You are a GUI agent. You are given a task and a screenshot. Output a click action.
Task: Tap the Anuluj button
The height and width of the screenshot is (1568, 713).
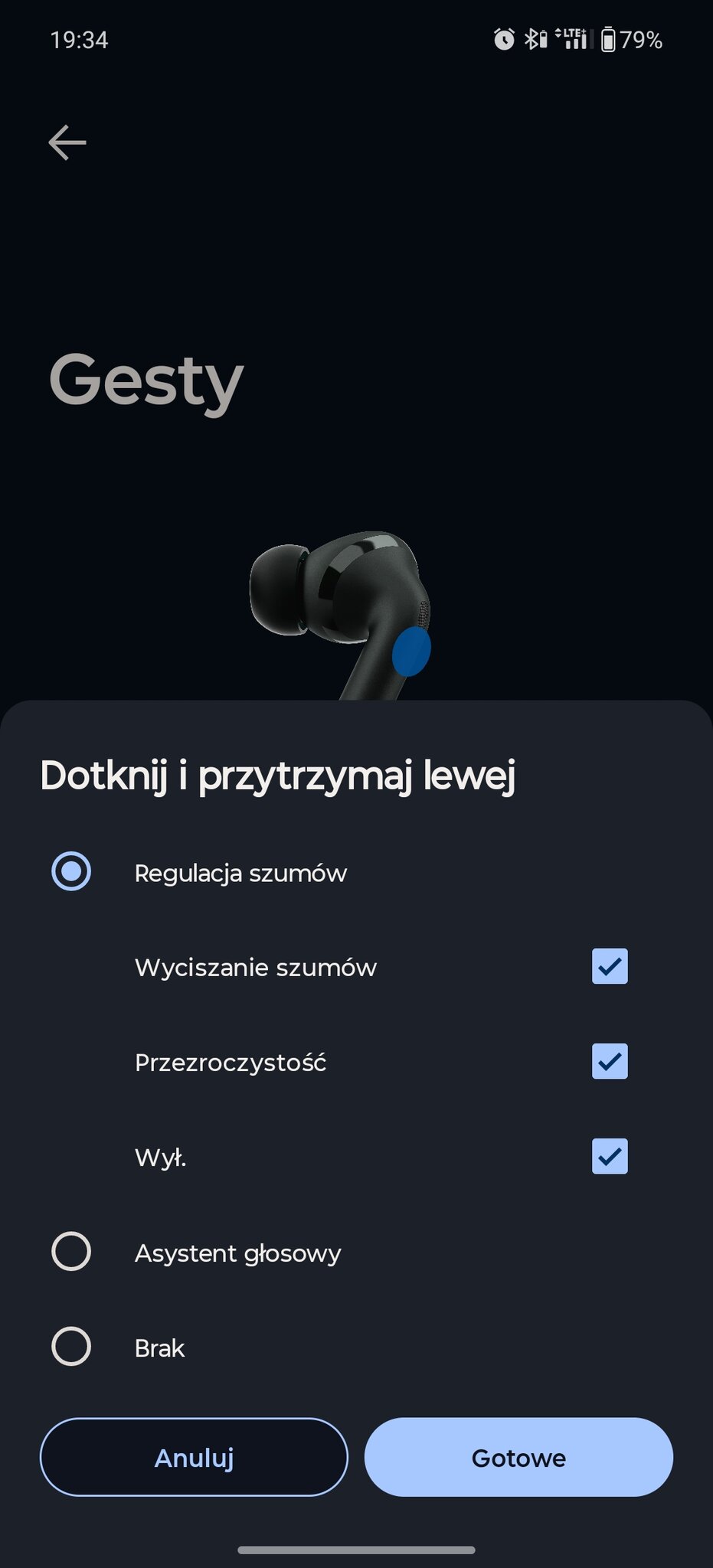tap(194, 1457)
